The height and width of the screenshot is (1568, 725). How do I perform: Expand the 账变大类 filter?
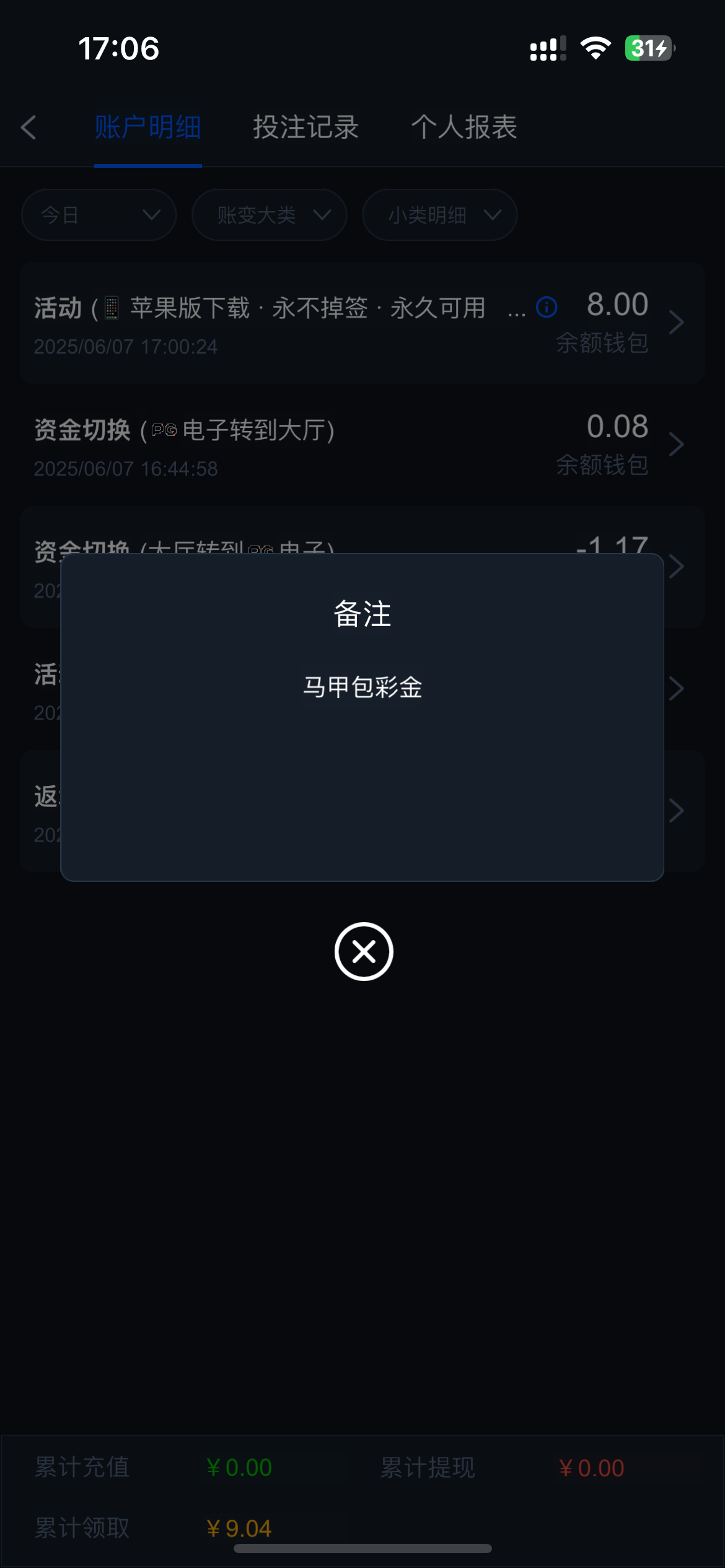pos(270,215)
